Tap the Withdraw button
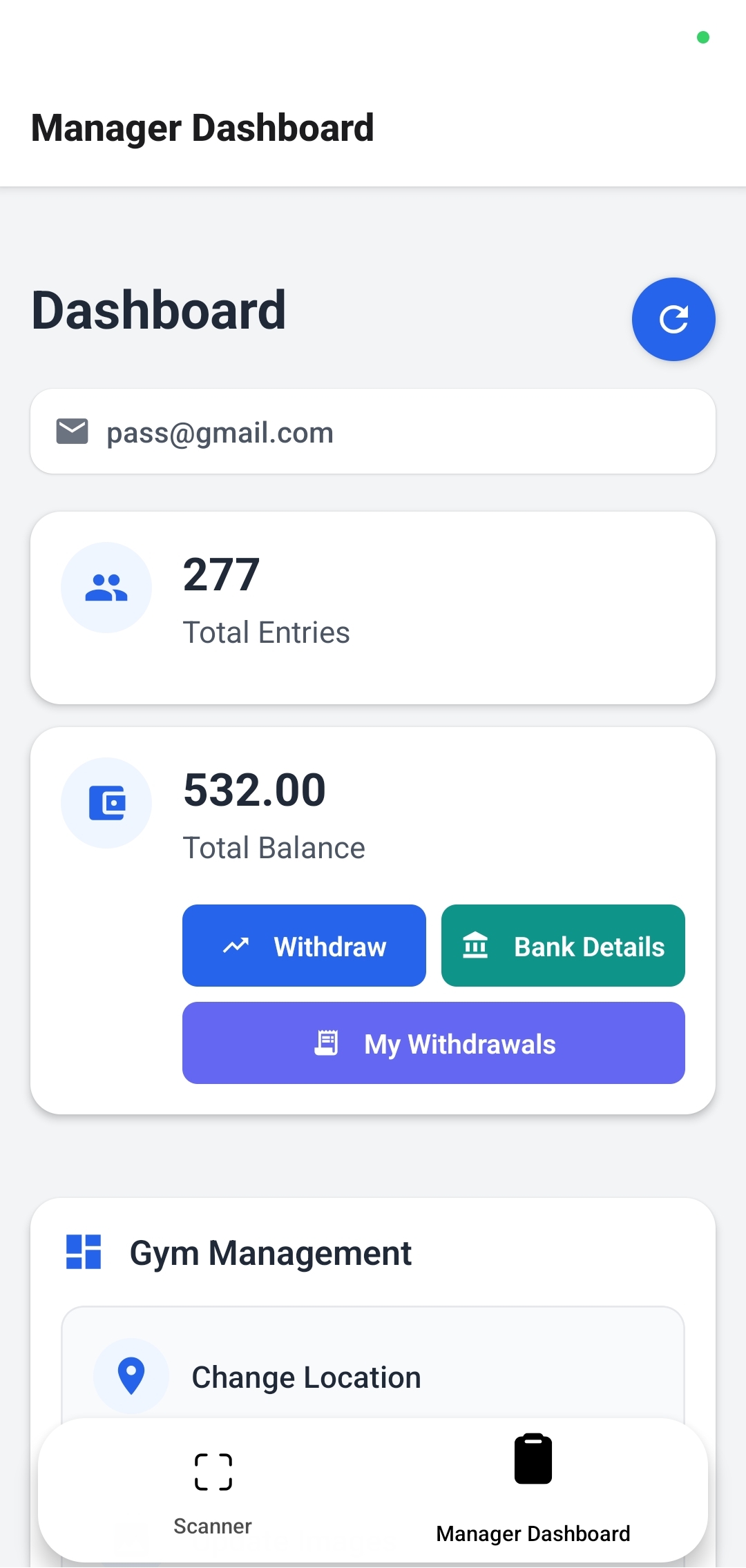 [304, 945]
